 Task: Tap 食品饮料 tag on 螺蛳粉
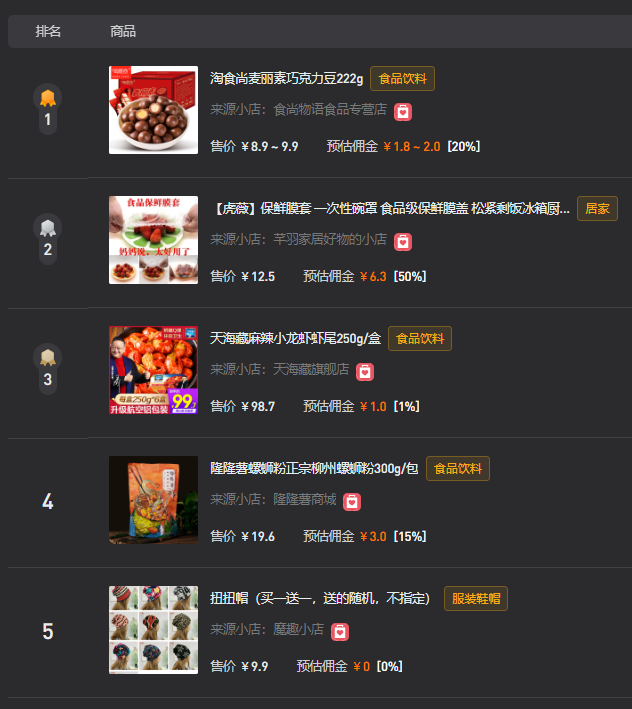[457, 469]
